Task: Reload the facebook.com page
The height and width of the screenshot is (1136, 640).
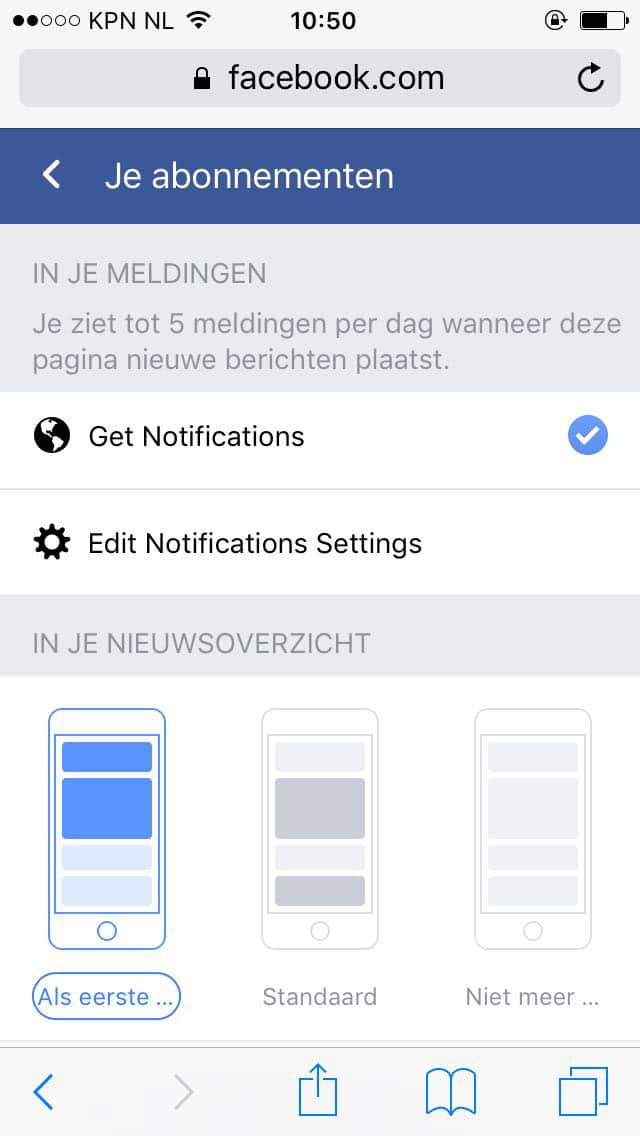Action: pyautogui.click(x=591, y=78)
